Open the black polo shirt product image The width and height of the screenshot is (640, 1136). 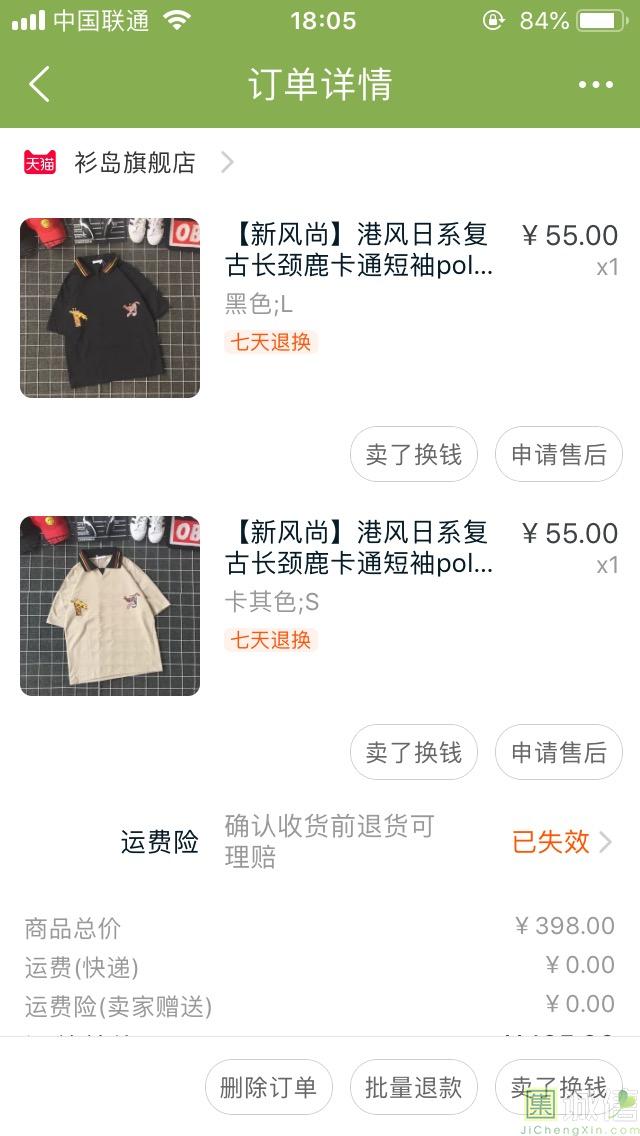[x=110, y=308]
